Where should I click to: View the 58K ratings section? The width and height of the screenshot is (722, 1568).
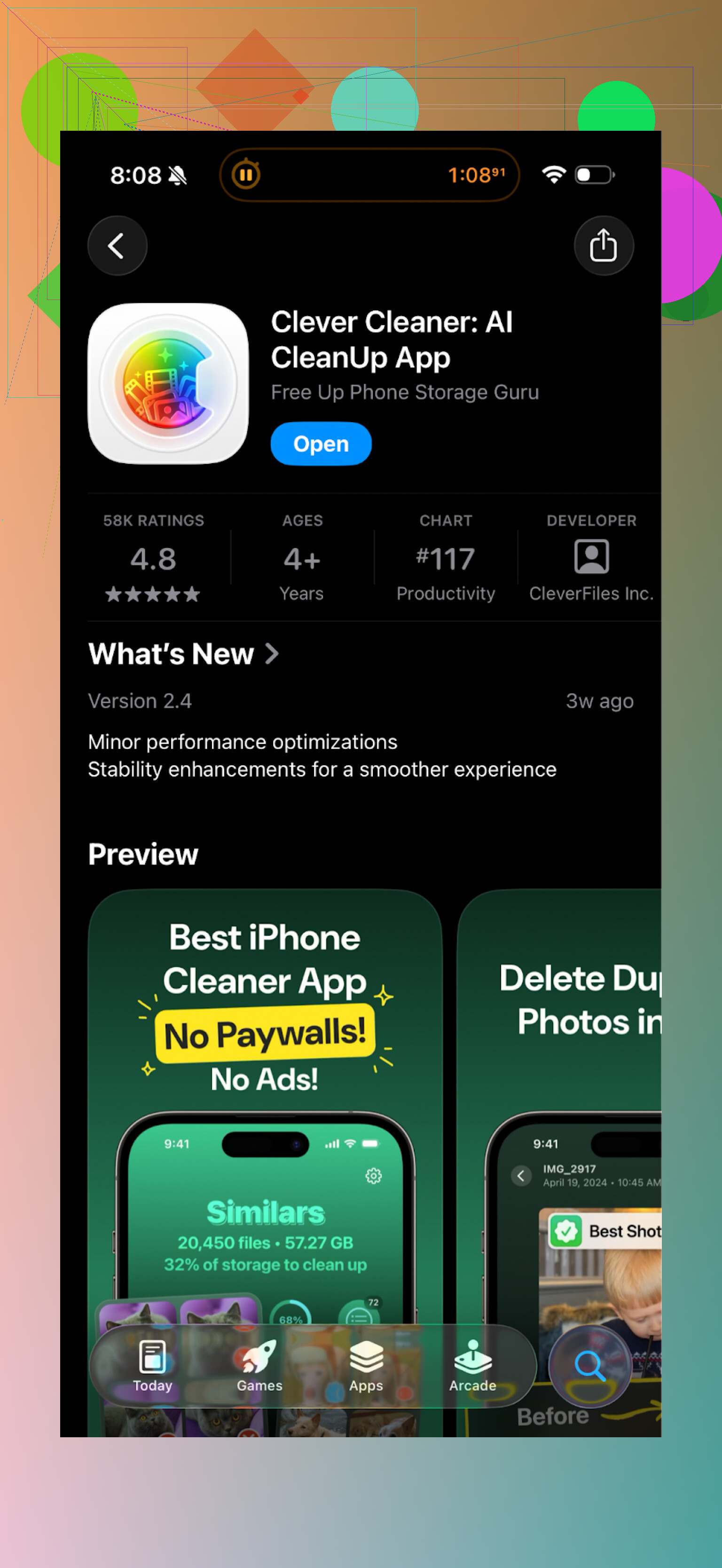(x=153, y=558)
